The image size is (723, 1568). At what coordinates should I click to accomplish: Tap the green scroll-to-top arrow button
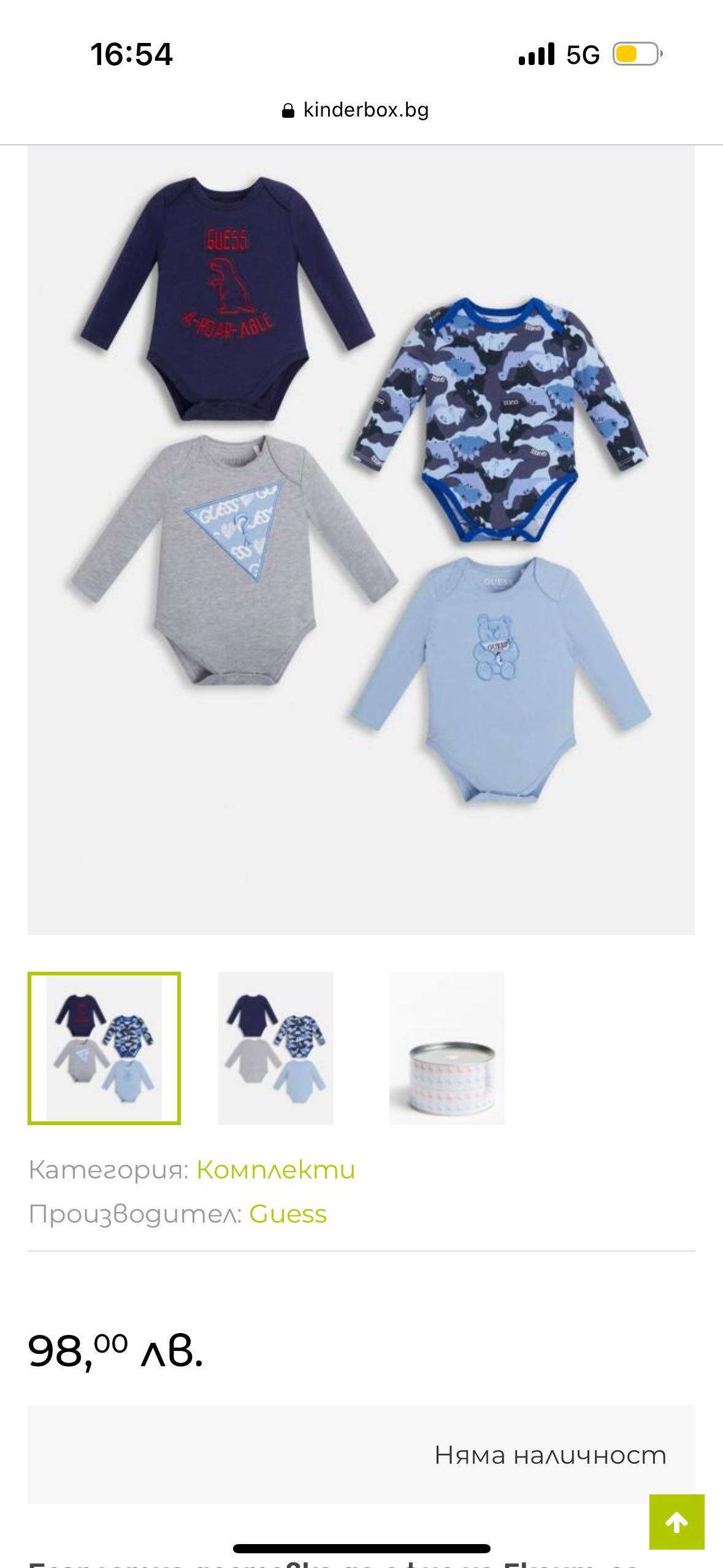[x=676, y=1522]
